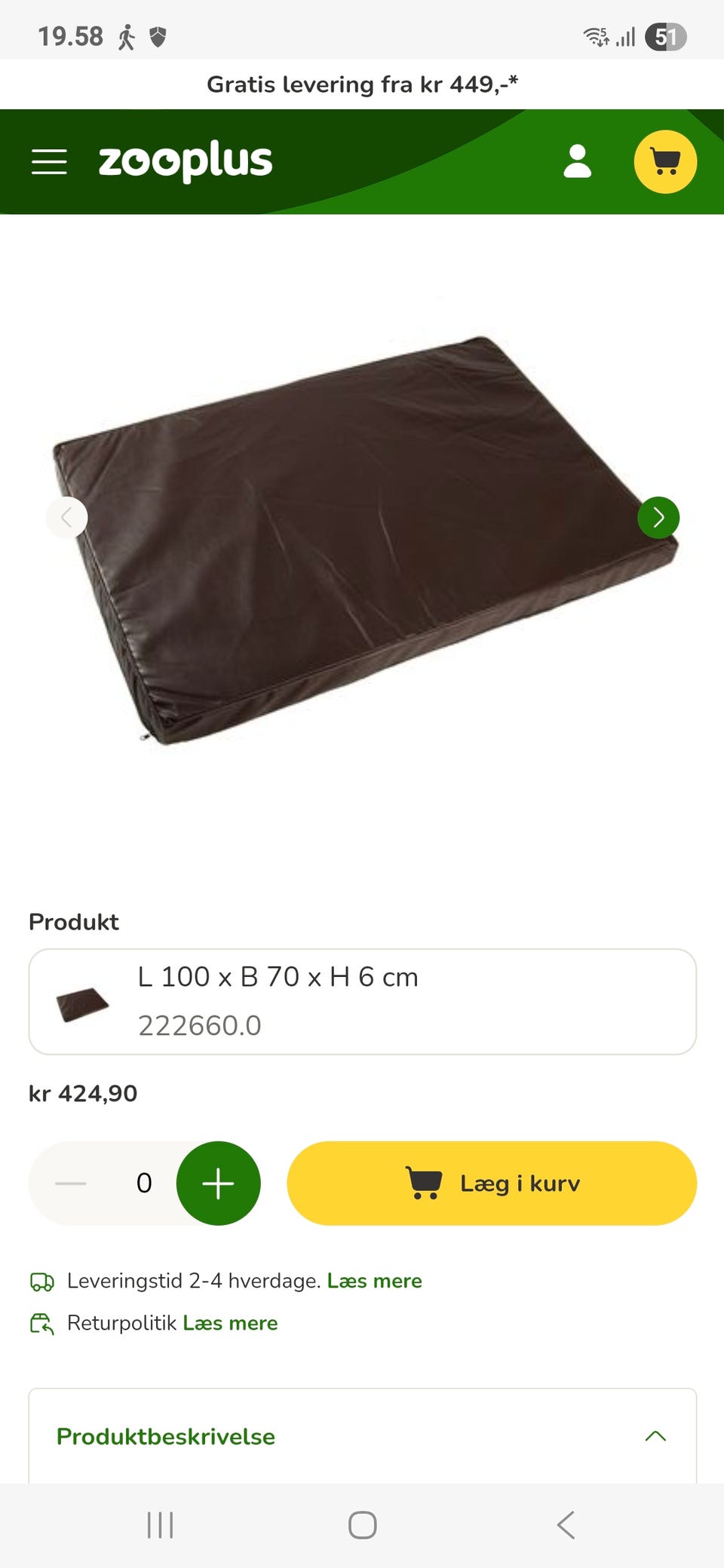Select the L 100 x B 70 variant
Viewport: 724px width, 1568px height.
[362, 1001]
